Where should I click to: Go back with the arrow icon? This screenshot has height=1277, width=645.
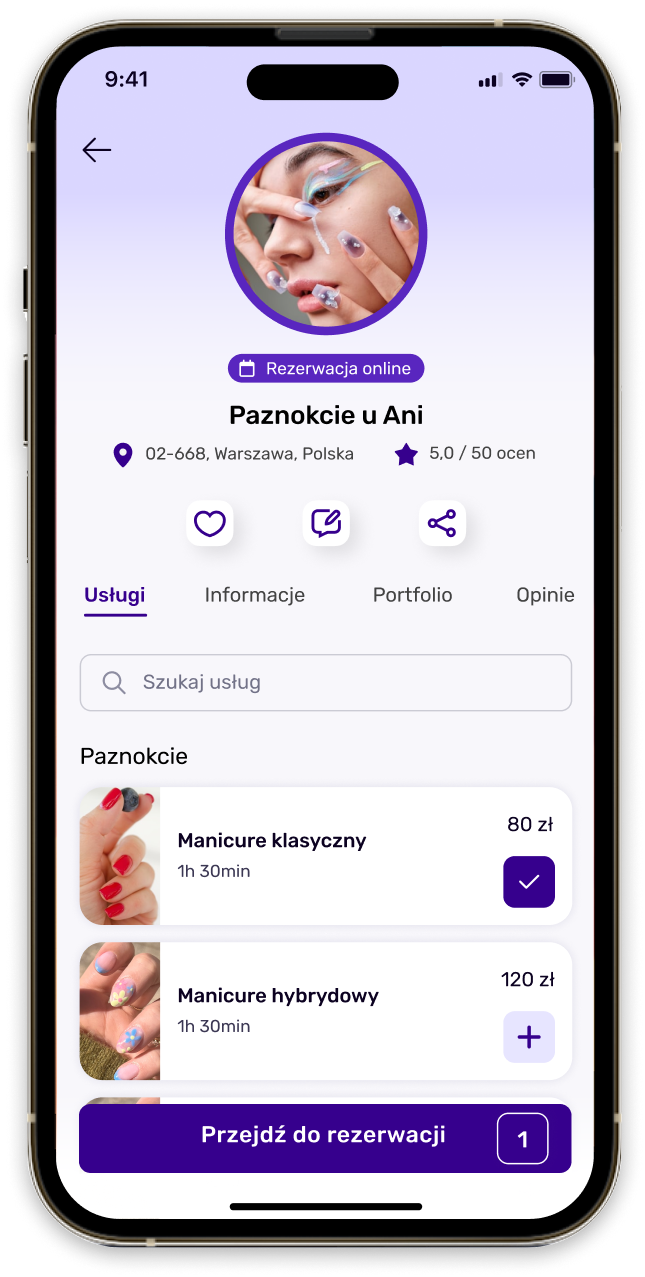[97, 150]
